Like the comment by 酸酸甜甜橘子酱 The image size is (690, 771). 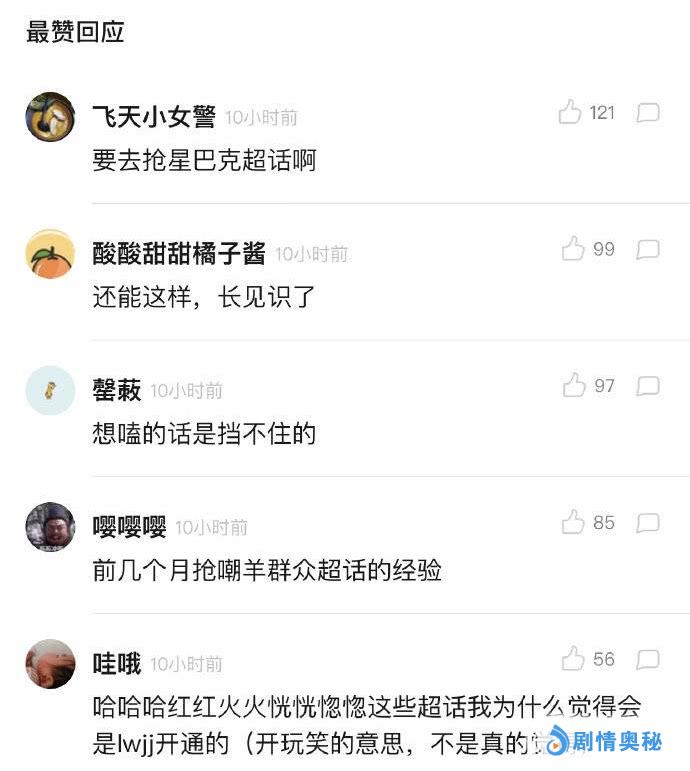pos(573,249)
